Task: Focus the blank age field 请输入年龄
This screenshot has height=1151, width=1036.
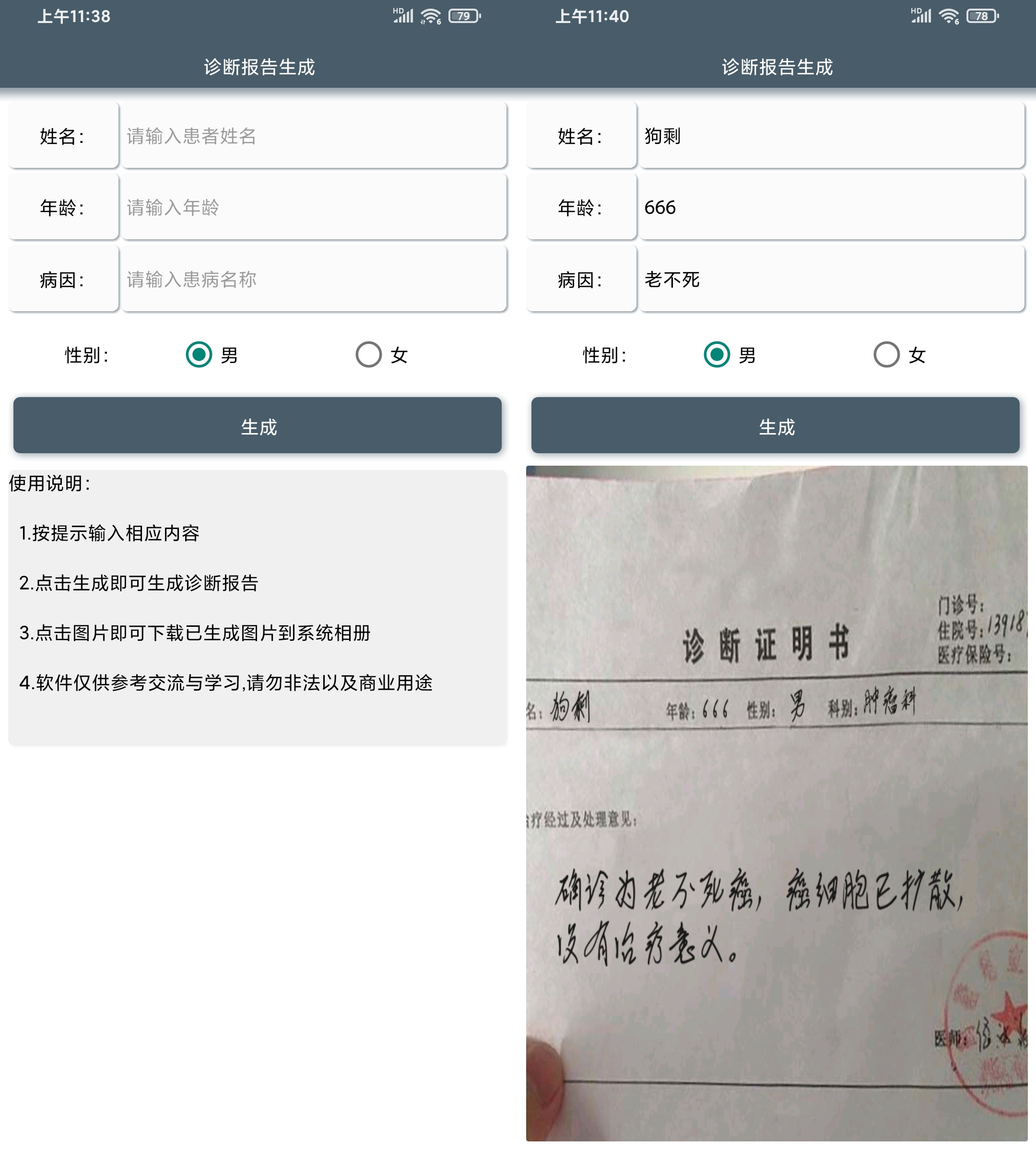Action: tap(313, 207)
